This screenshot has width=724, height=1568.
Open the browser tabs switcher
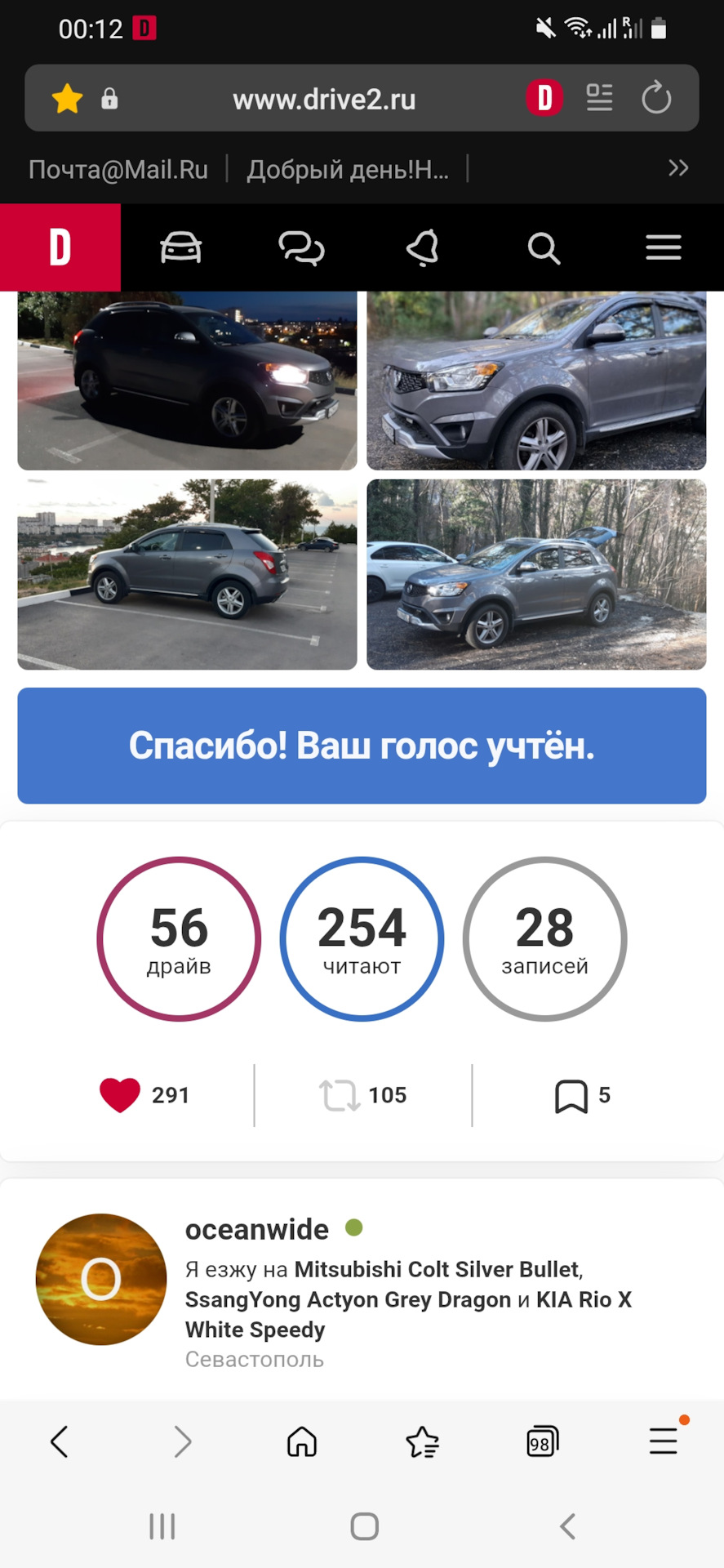coord(542,1441)
